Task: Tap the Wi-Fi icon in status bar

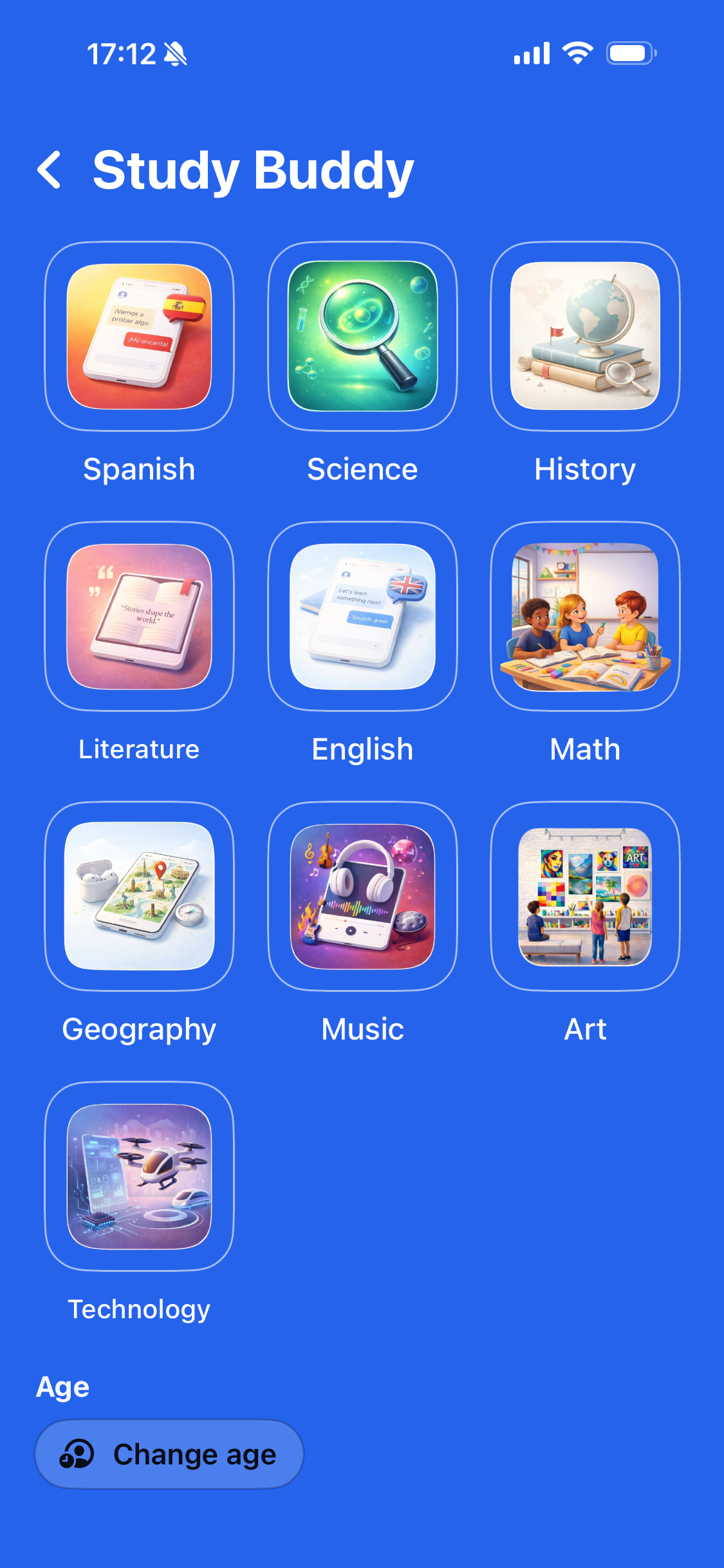Action: (577, 54)
